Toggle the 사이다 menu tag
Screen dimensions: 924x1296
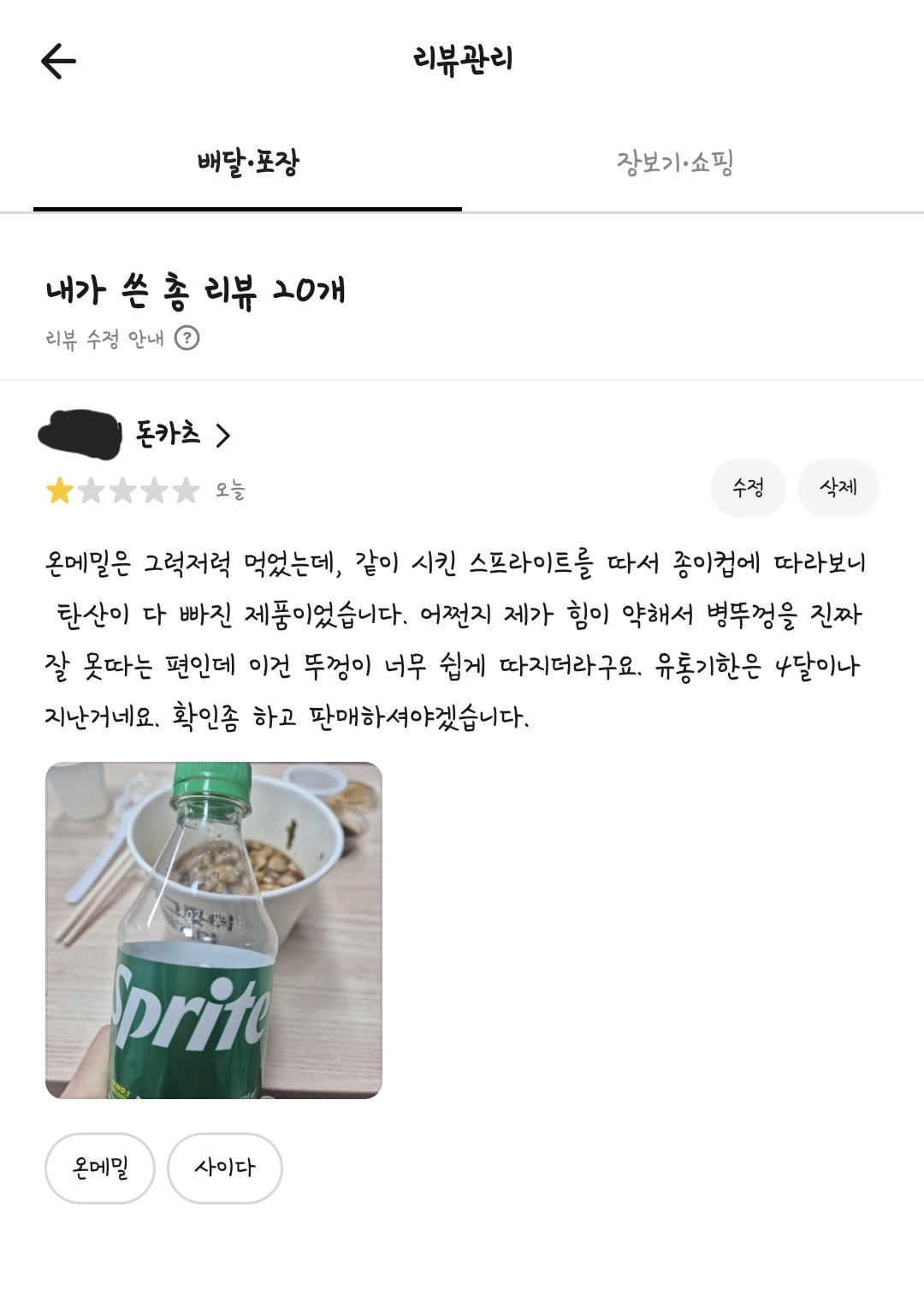226,1166
